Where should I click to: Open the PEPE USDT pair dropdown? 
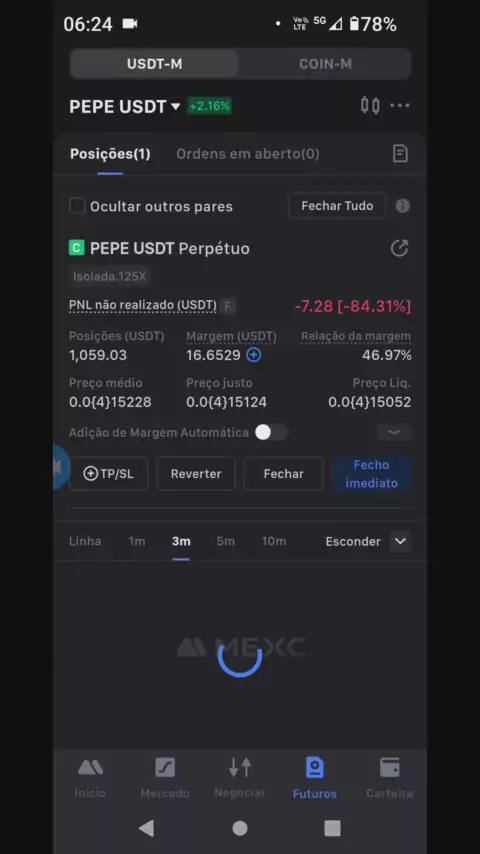click(x=125, y=106)
